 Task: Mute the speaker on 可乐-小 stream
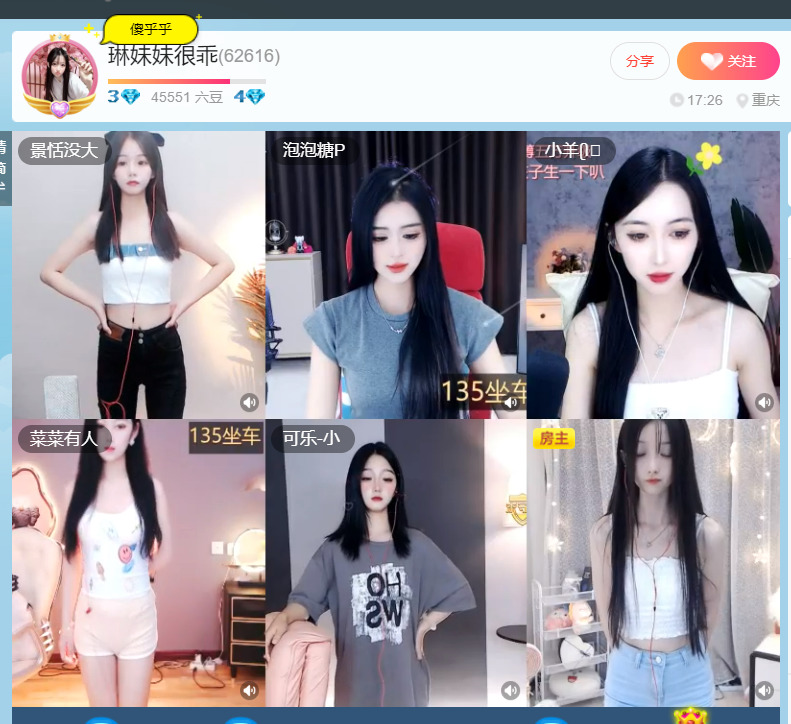[511, 690]
